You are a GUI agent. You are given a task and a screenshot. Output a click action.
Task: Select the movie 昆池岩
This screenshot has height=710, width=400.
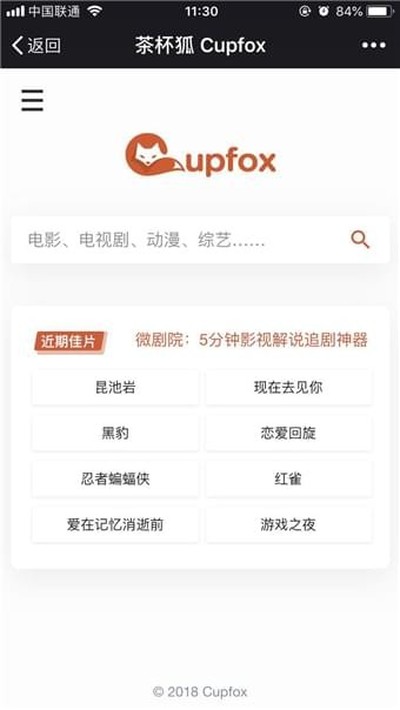tap(115, 387)
